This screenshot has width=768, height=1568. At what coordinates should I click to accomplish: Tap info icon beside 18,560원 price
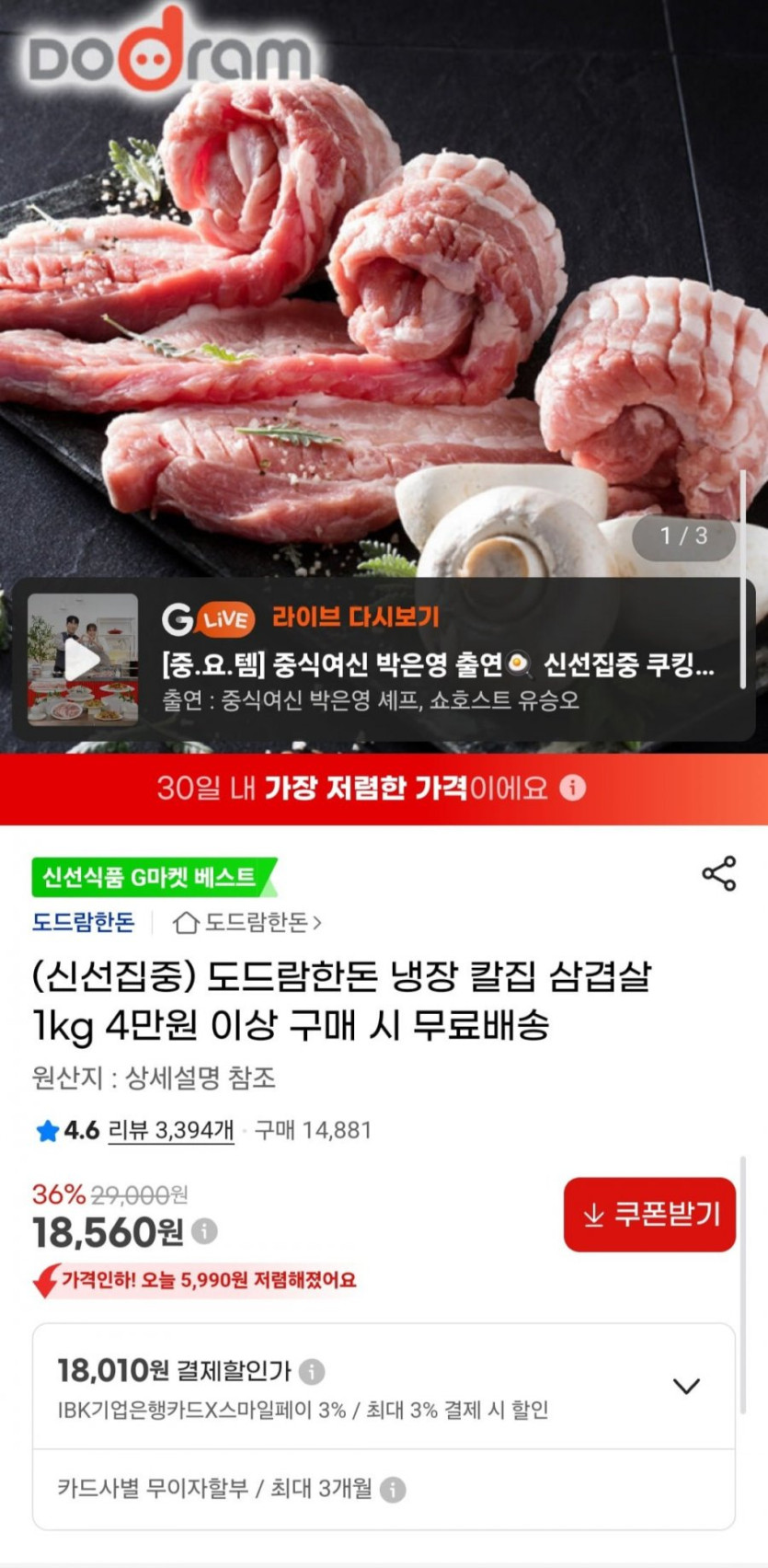coord(204,1231)
